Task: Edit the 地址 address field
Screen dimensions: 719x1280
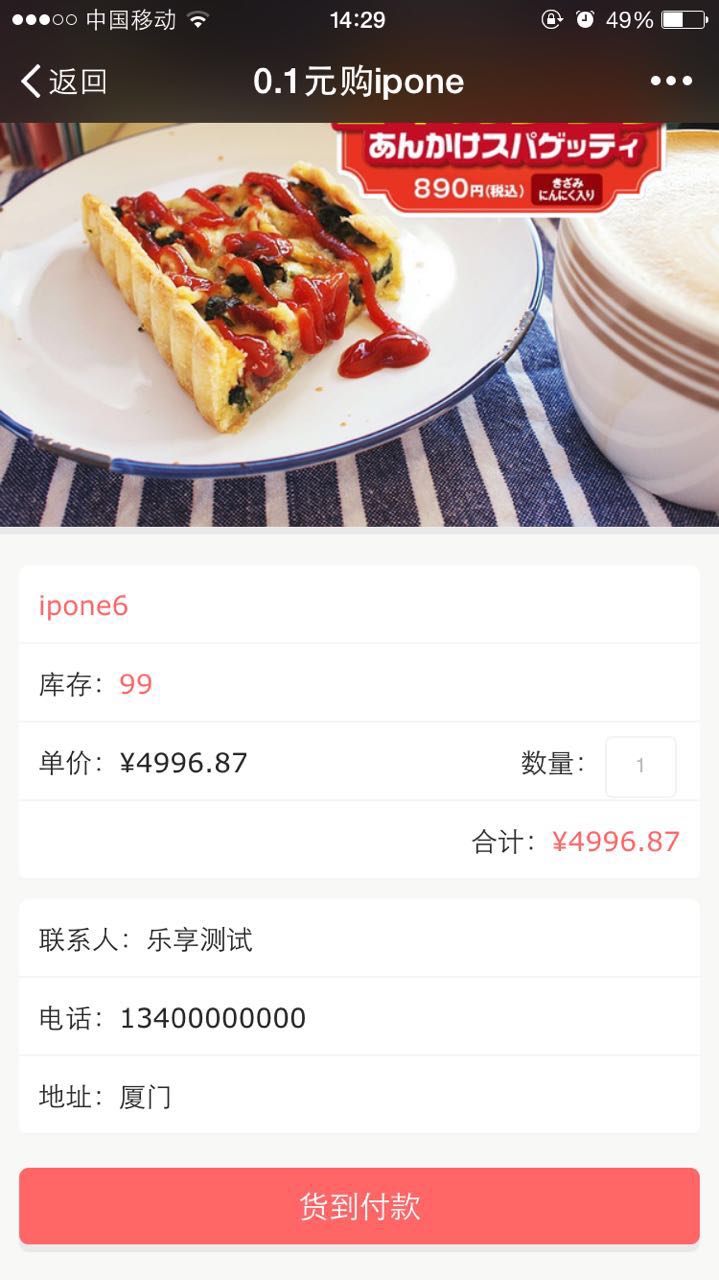Action: coord(146,1097)
